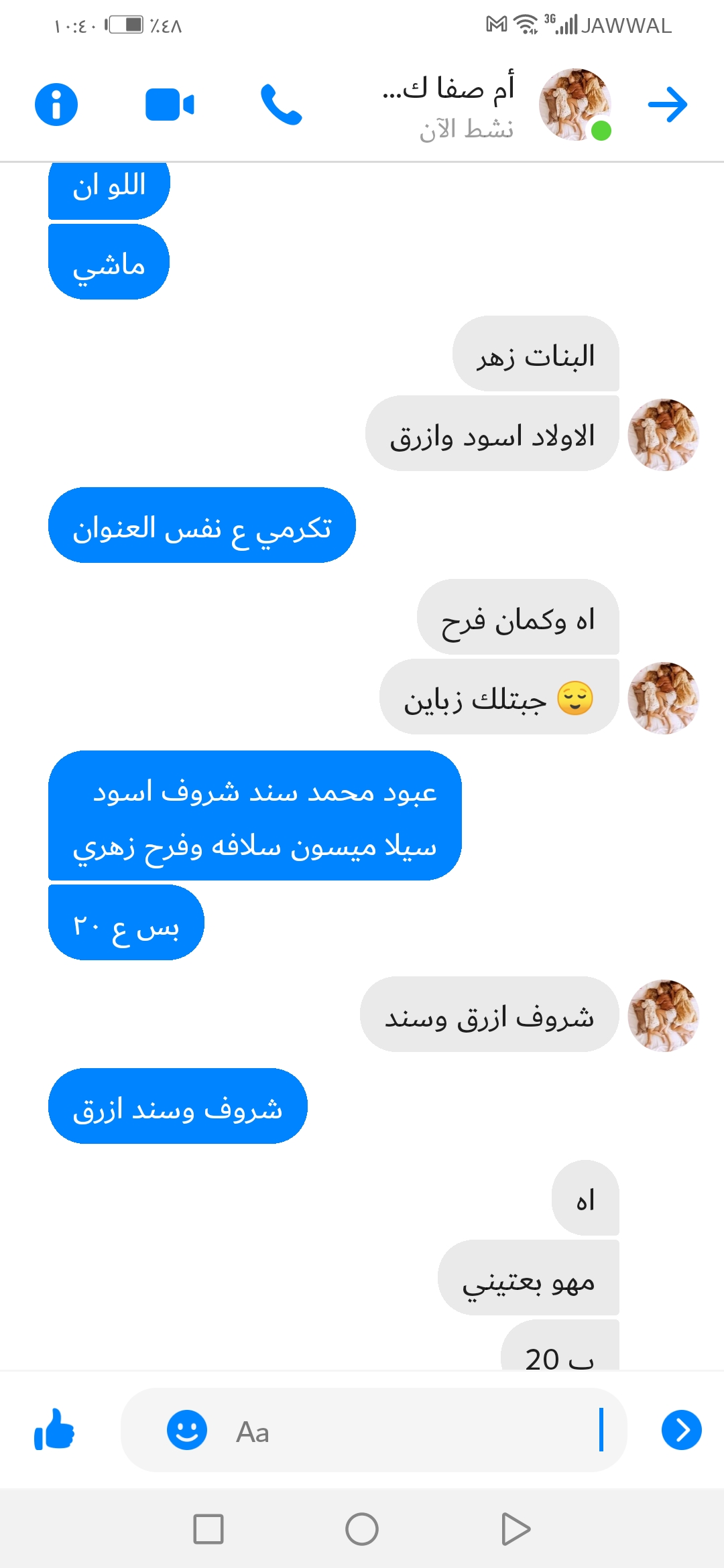Start a voice call with the contact
Image resolution: width=724 pixels, height=1568 pixels.
[x=281, y=105]
